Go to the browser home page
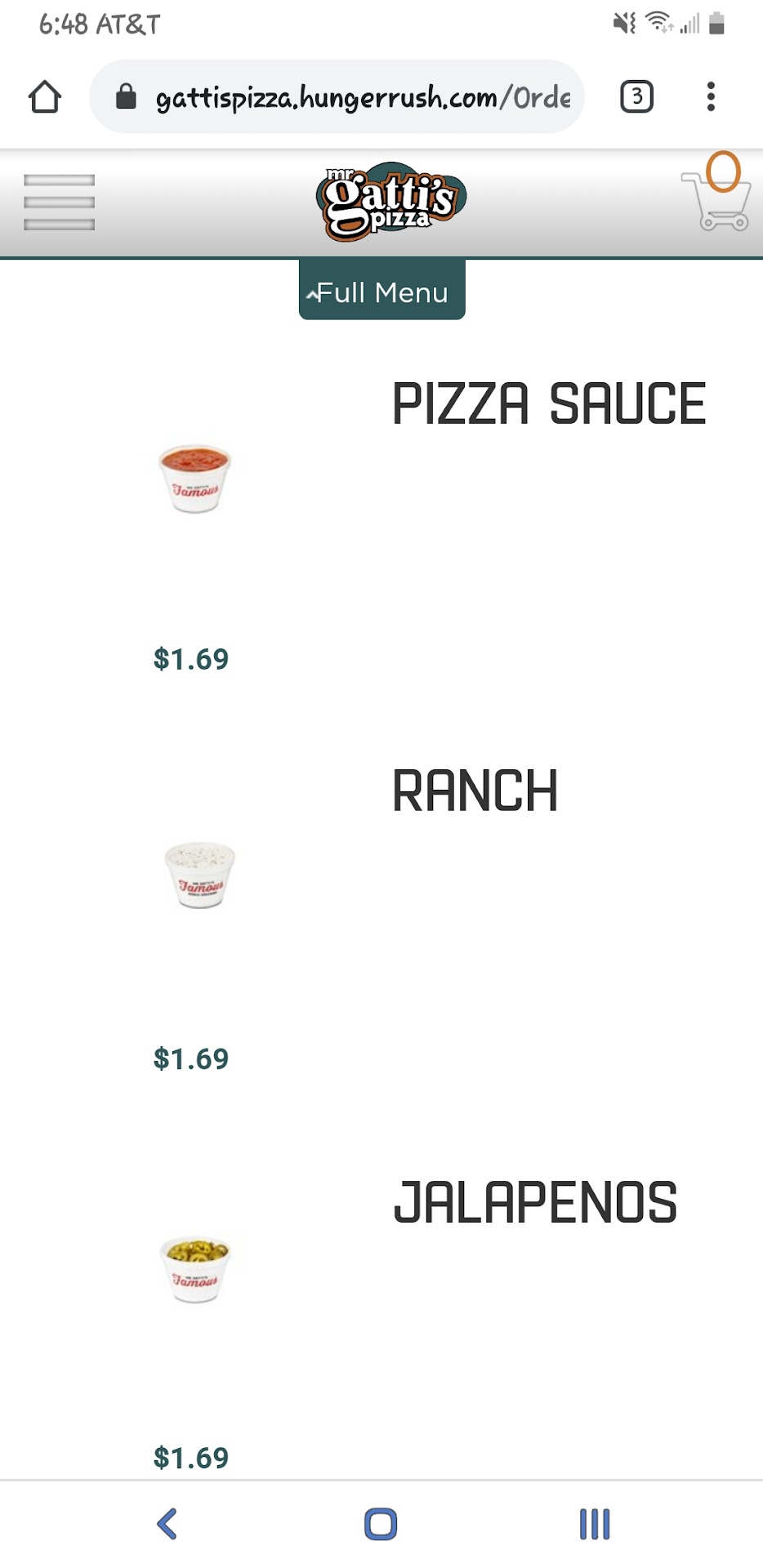 [x=45, y=97]
